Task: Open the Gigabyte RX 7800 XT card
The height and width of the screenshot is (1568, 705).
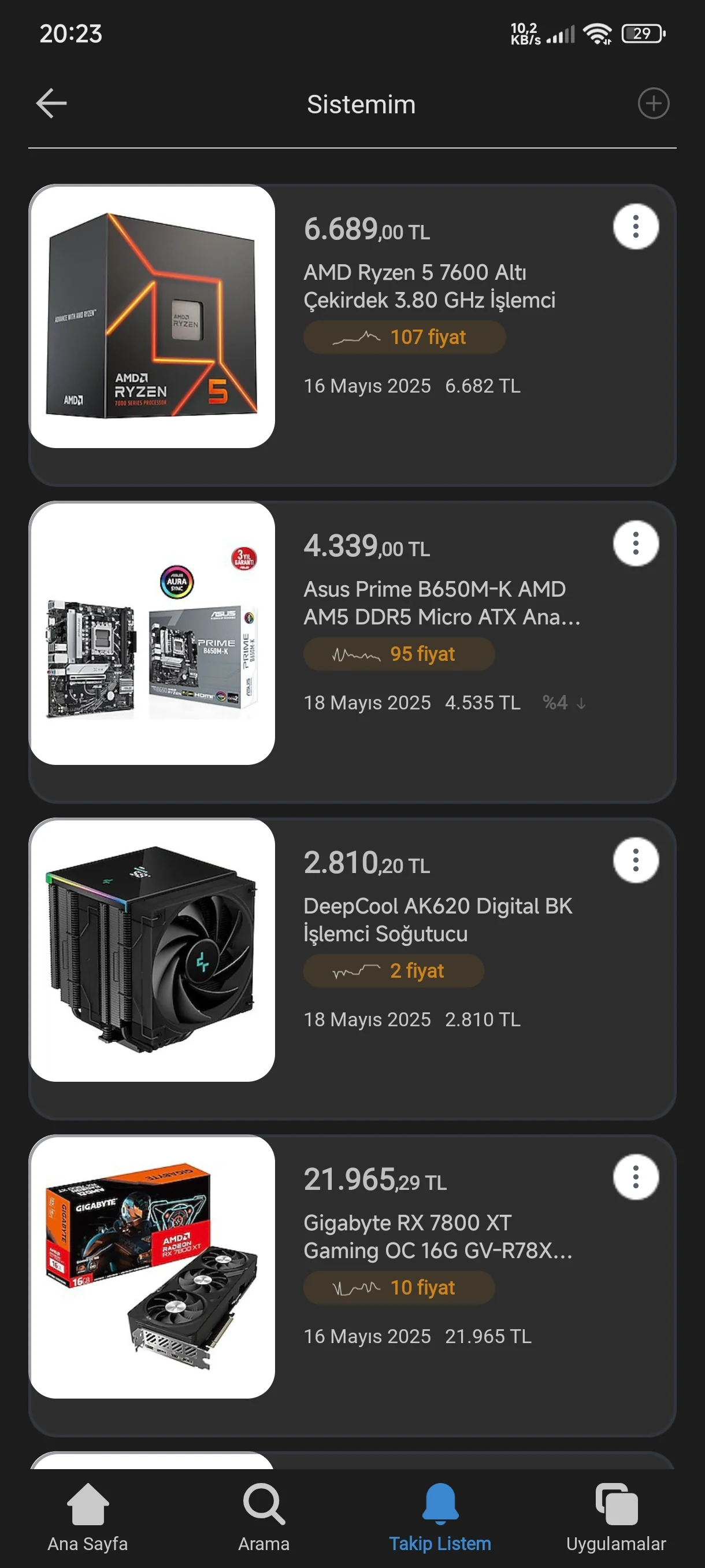Action: [x=437, y=1236]
